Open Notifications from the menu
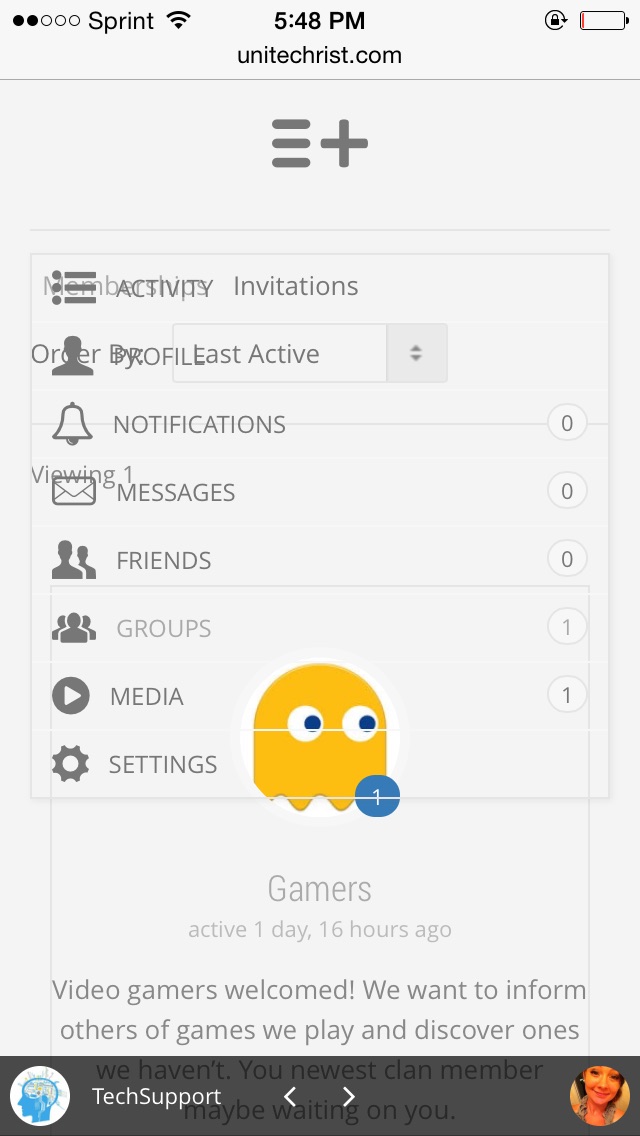The height and width of the screenshot is (1136, 640). pyautogui.click(x=198, y=424)
